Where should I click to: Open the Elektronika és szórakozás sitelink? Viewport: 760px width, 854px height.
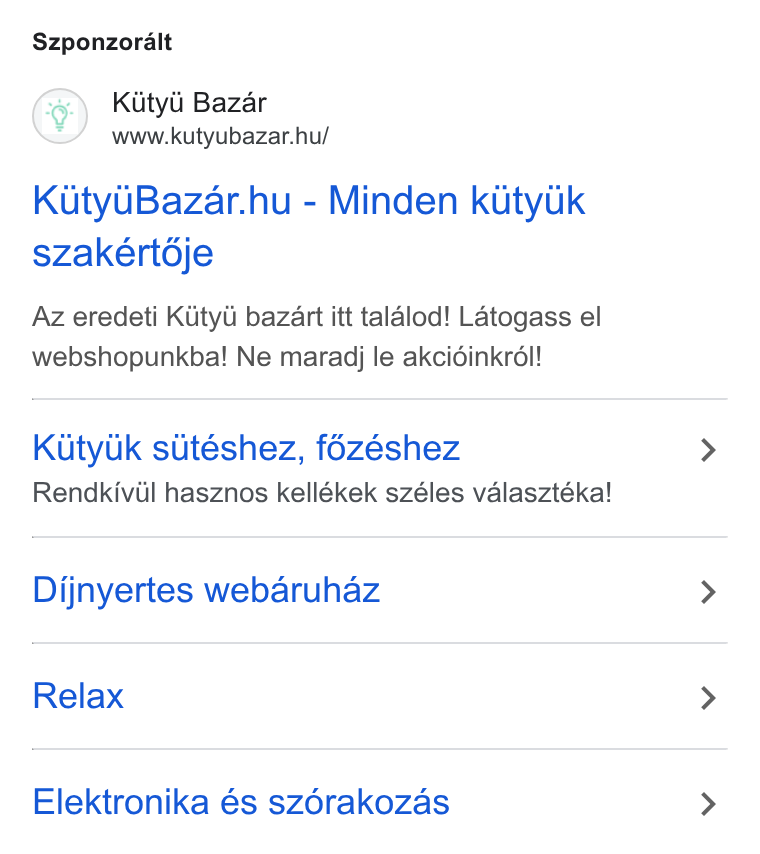[x=380, y=802]
